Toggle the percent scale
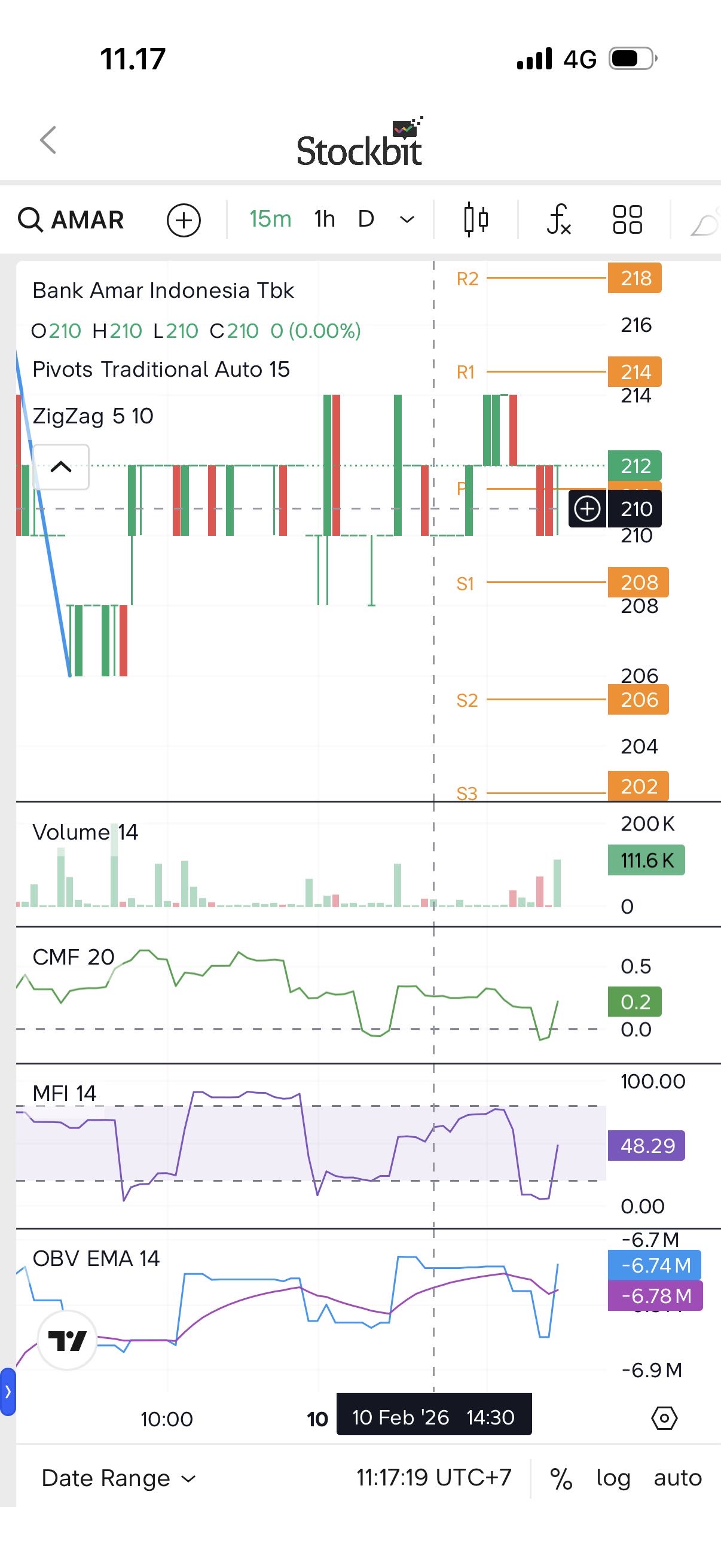The width and height of the screenshot is (721, 1568). [x=561, y=1478]
